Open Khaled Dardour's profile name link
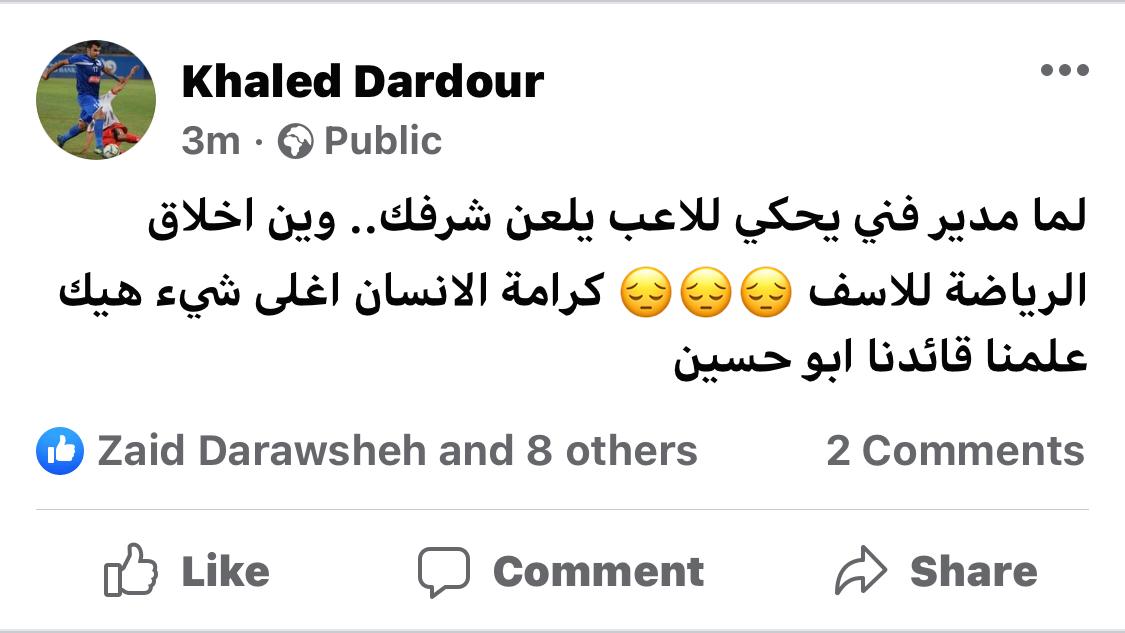This screenshot has width=1125, height=633. click(x=362, y=82)
